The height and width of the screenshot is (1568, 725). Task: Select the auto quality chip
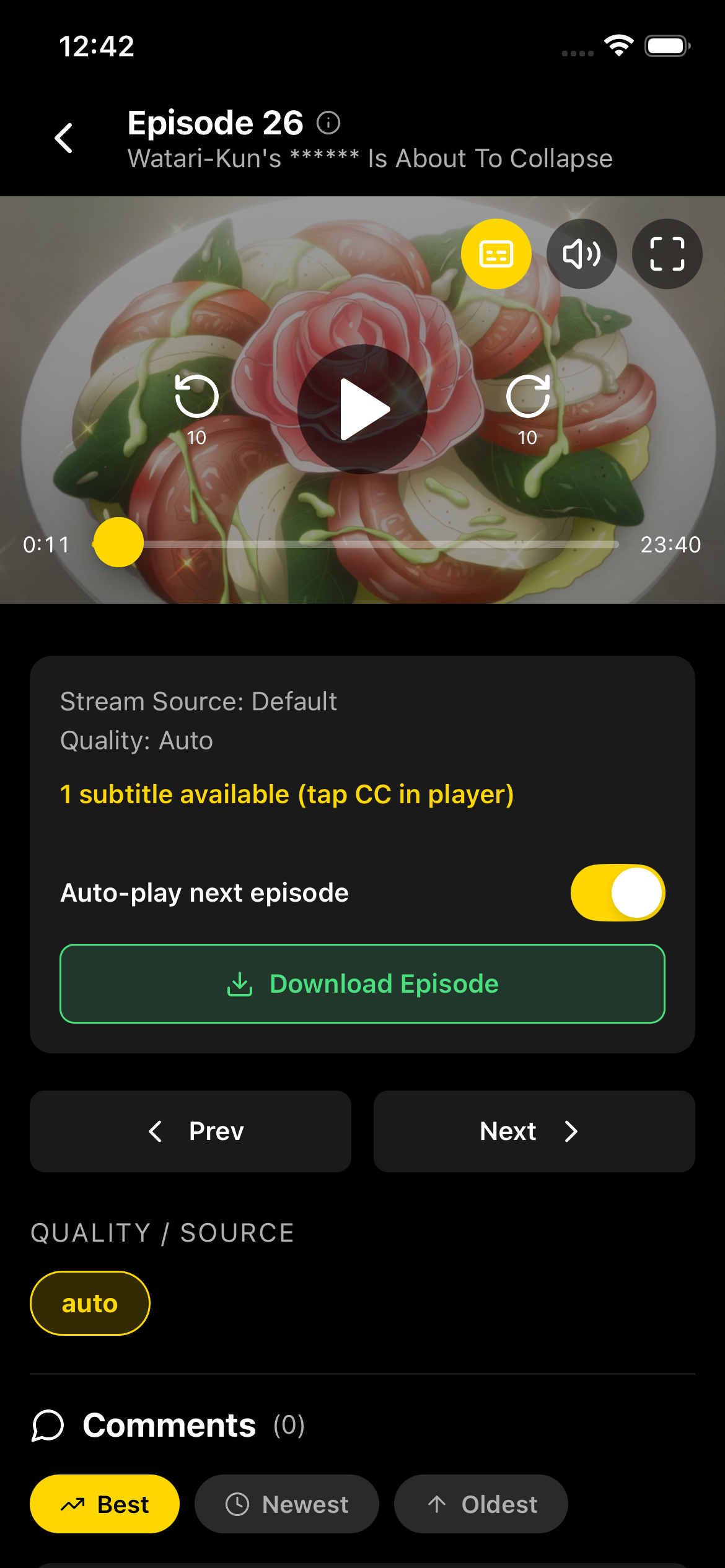point(90,1303)
